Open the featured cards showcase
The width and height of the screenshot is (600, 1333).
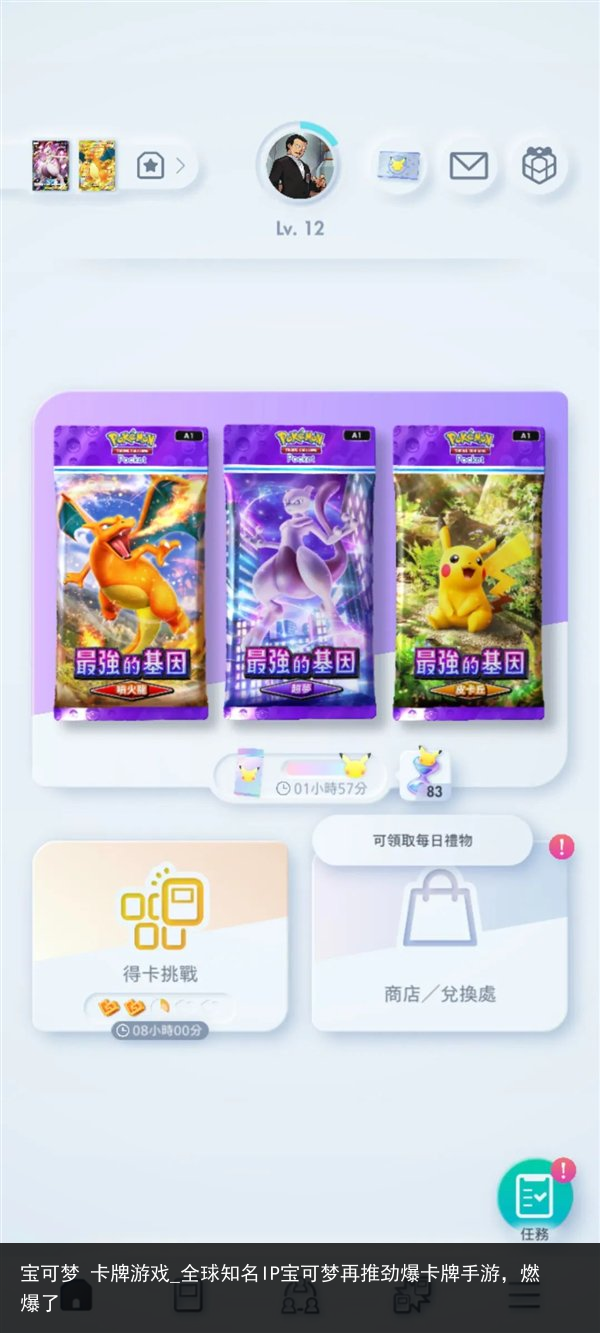click(x=110, y=165)
